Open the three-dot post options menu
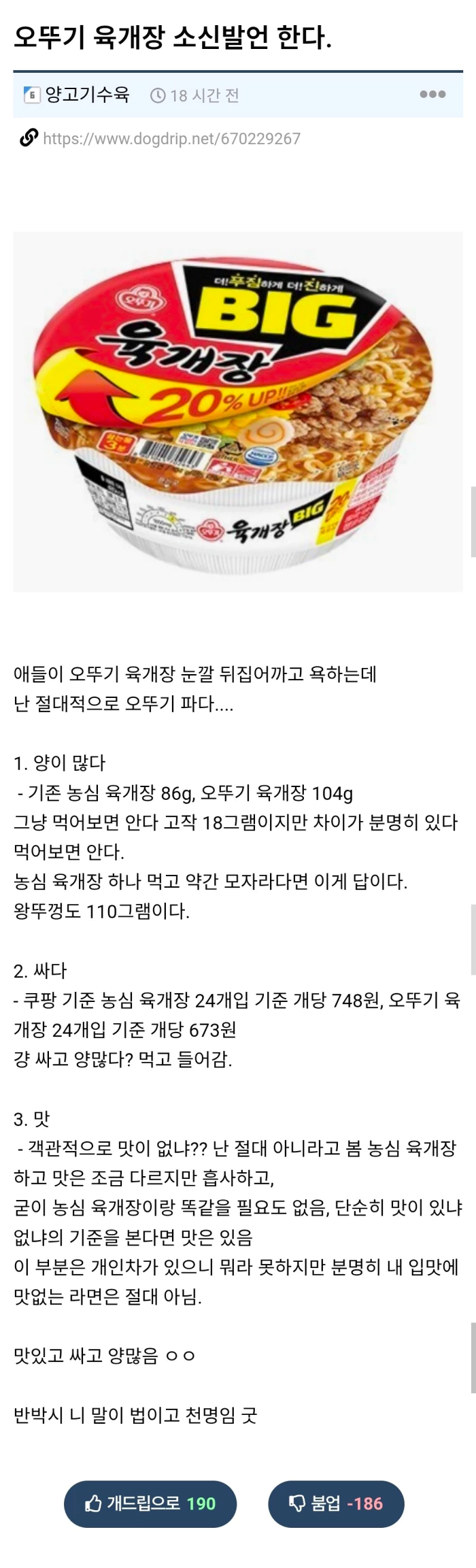The image size is (476, 1568). (432, 95)
